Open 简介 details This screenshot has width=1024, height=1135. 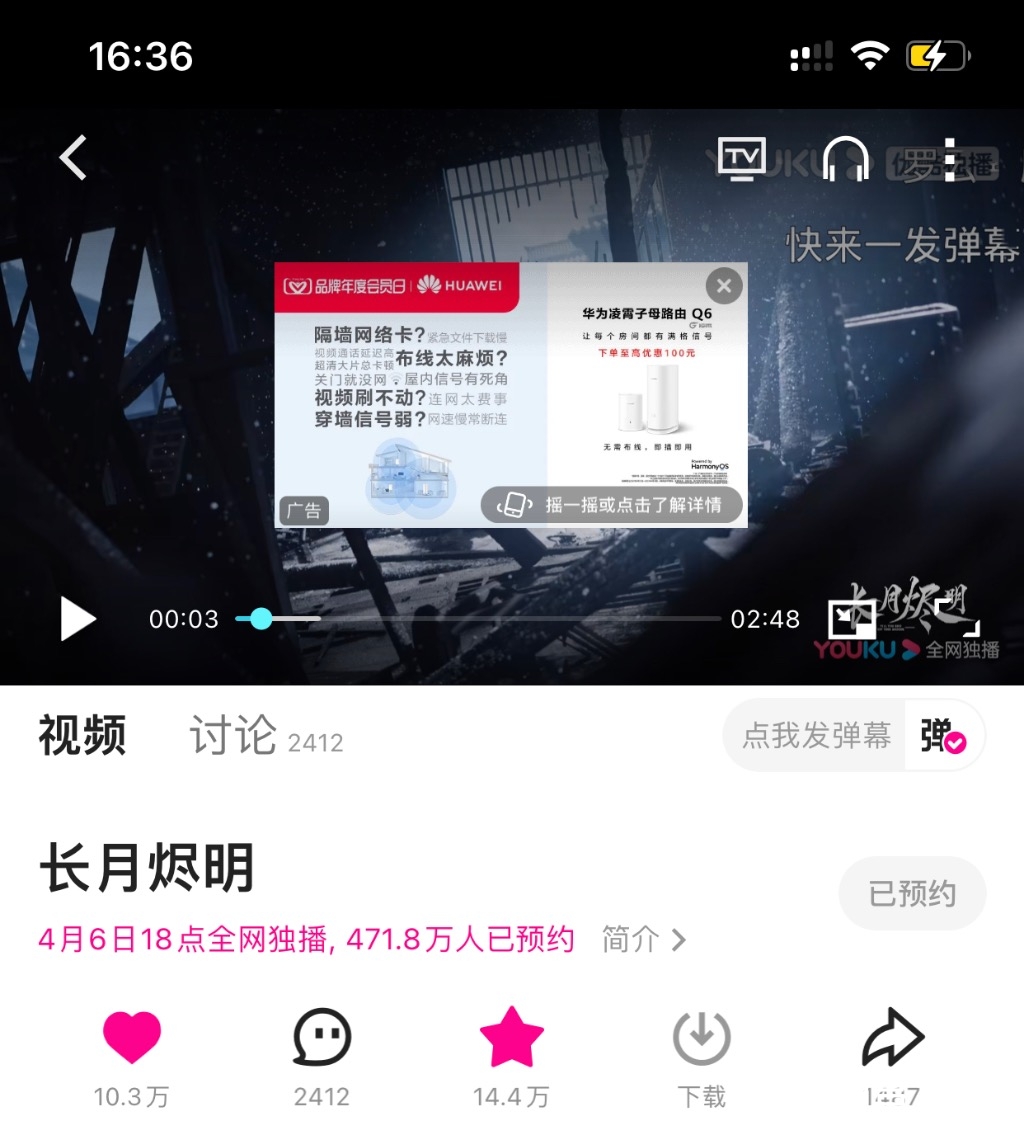644,940
